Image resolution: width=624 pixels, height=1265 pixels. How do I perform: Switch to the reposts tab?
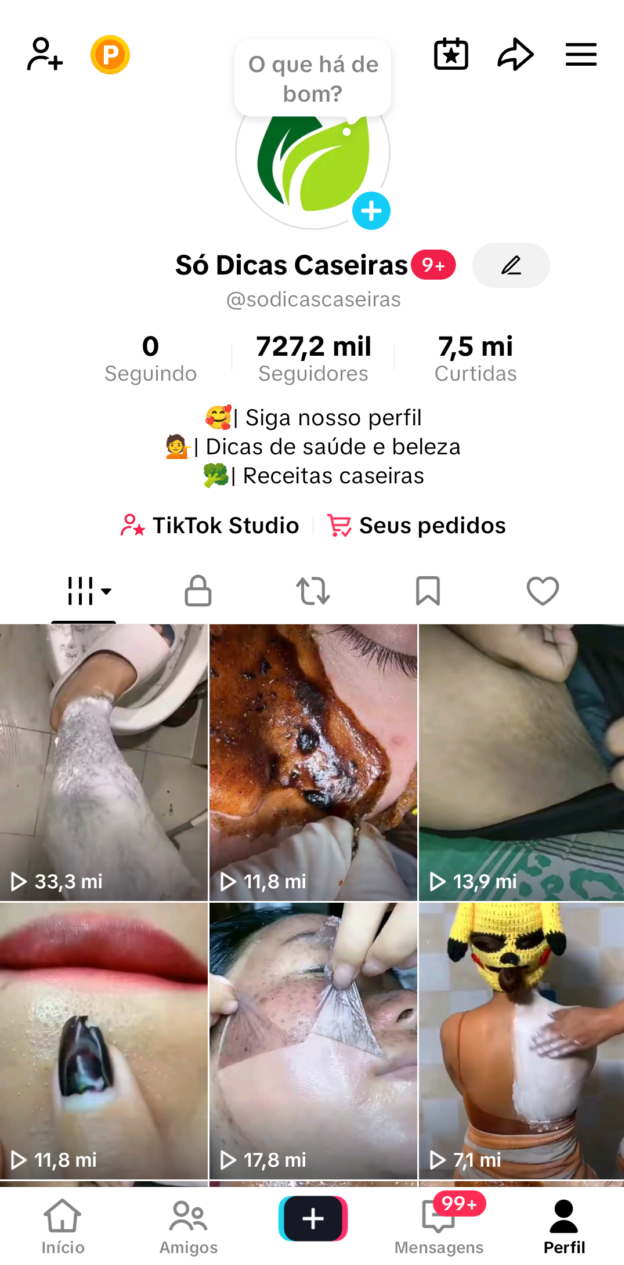tap(313, 591)
